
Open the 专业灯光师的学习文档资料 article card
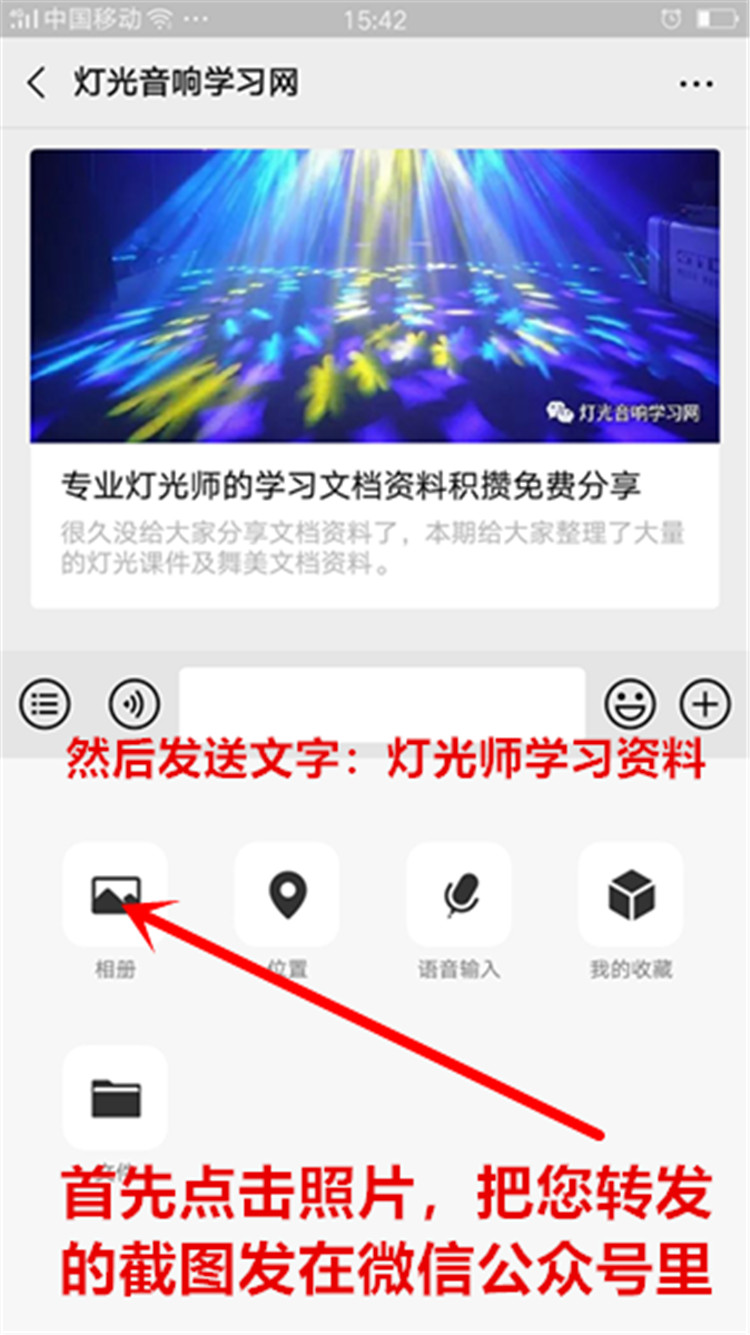[x=374, y=378]
